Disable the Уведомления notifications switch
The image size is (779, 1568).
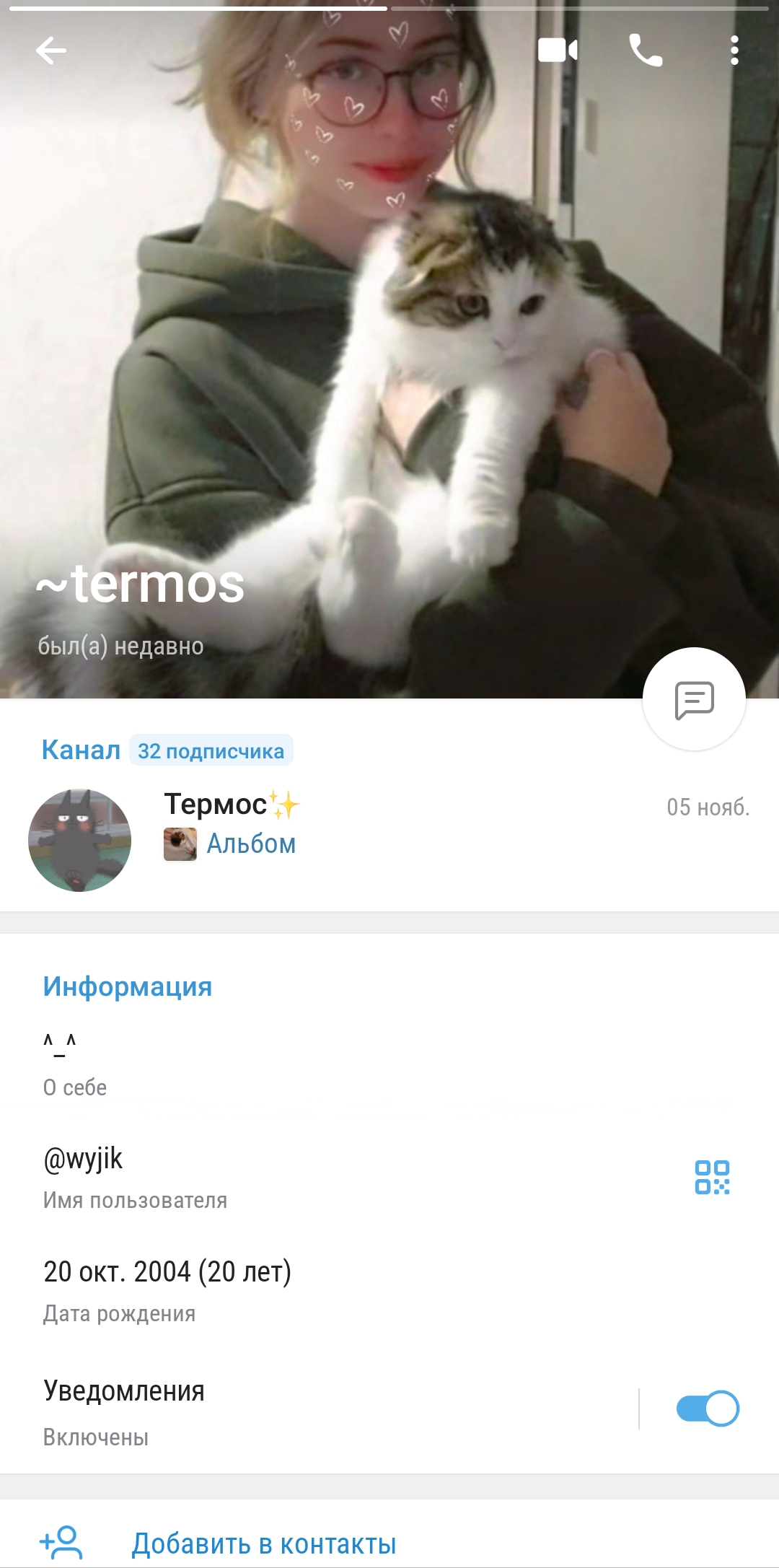(708, 1409)
